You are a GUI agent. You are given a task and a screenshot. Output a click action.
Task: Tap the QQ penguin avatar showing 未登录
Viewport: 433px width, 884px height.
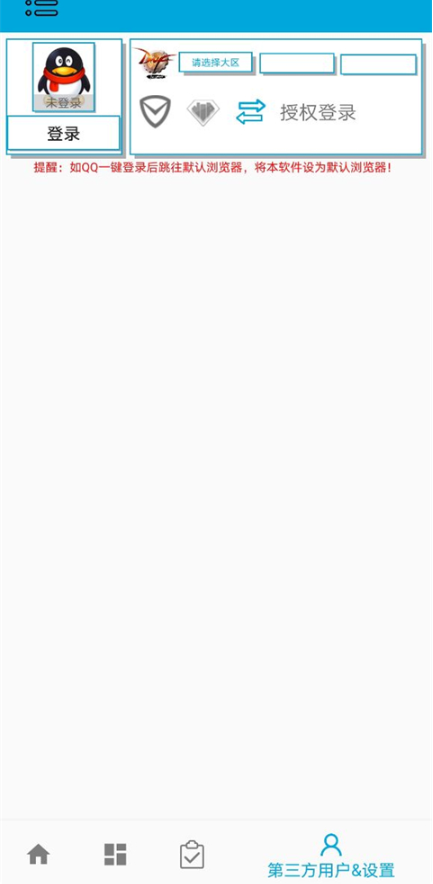click(64, 77)
